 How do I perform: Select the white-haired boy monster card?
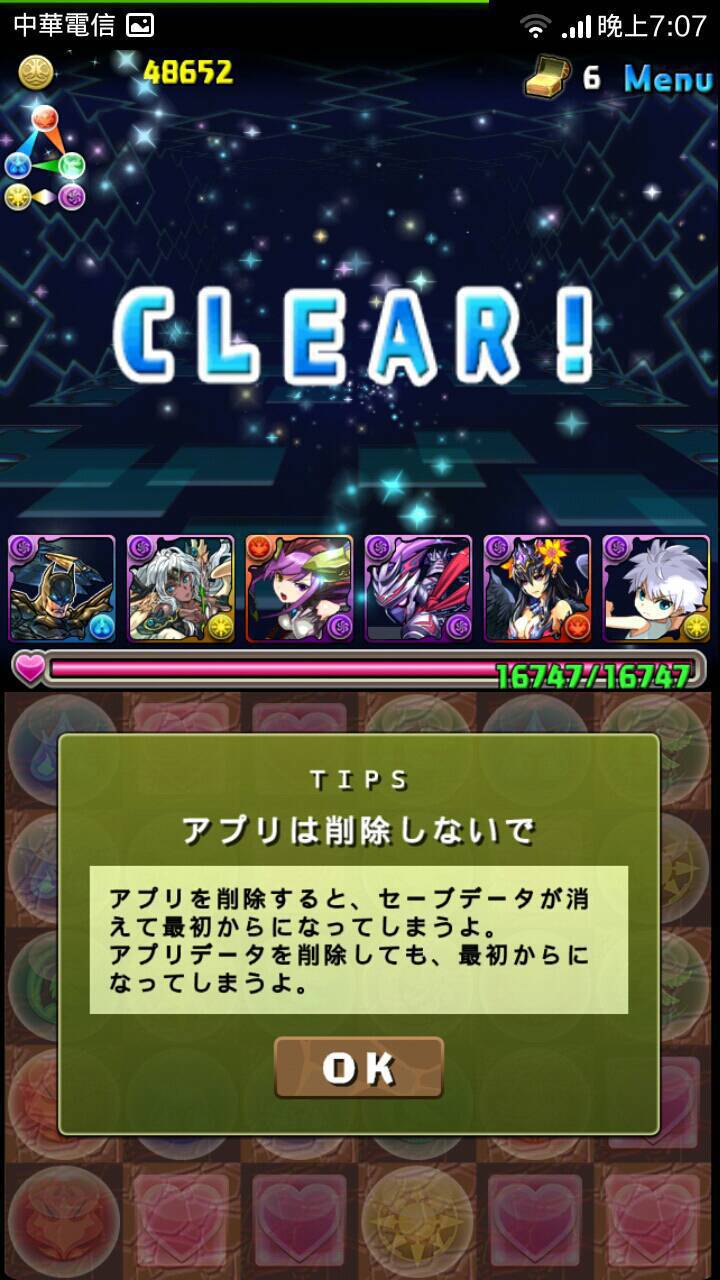[656, 589]
